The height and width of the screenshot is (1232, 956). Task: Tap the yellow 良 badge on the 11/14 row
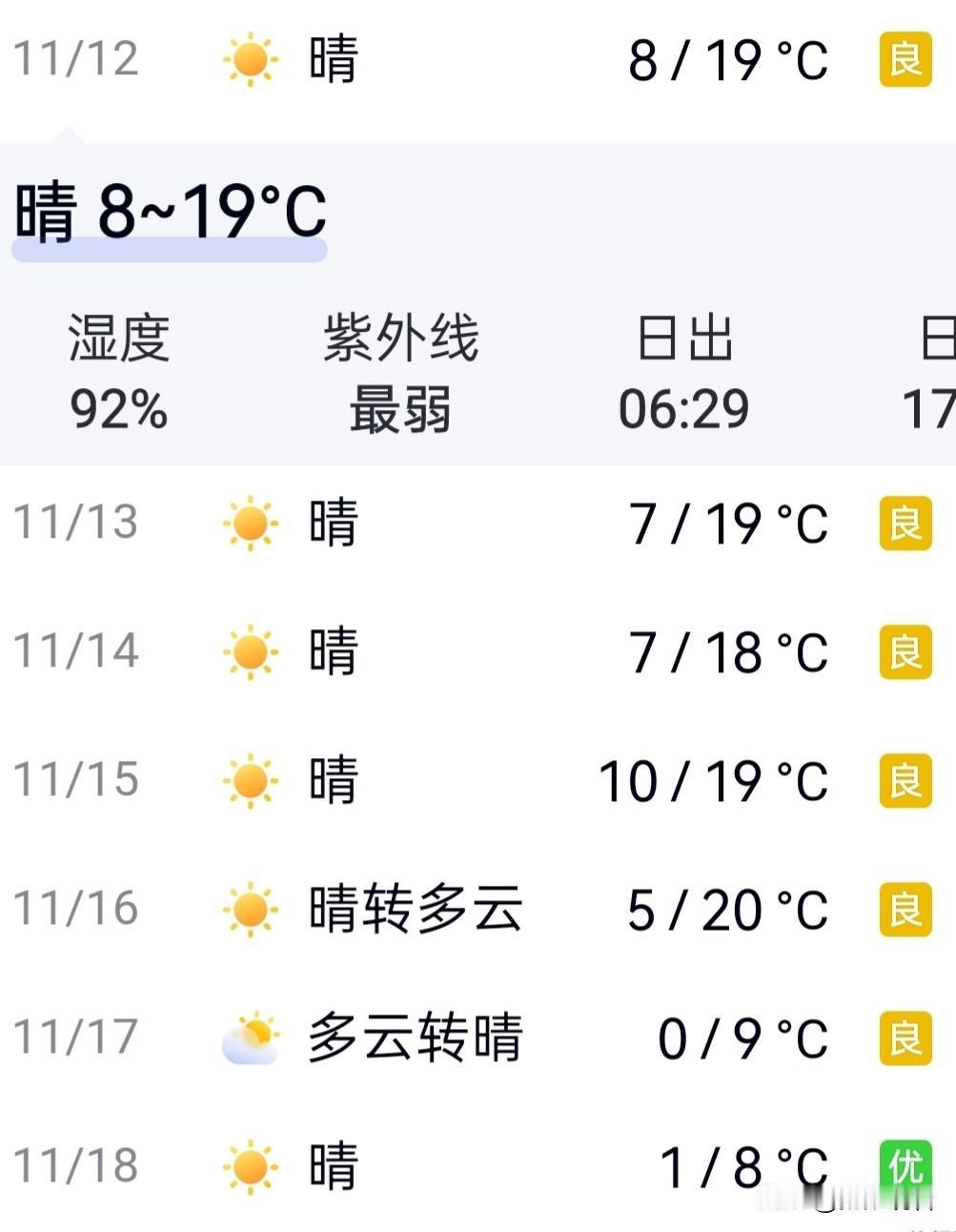tap(904, 651)
